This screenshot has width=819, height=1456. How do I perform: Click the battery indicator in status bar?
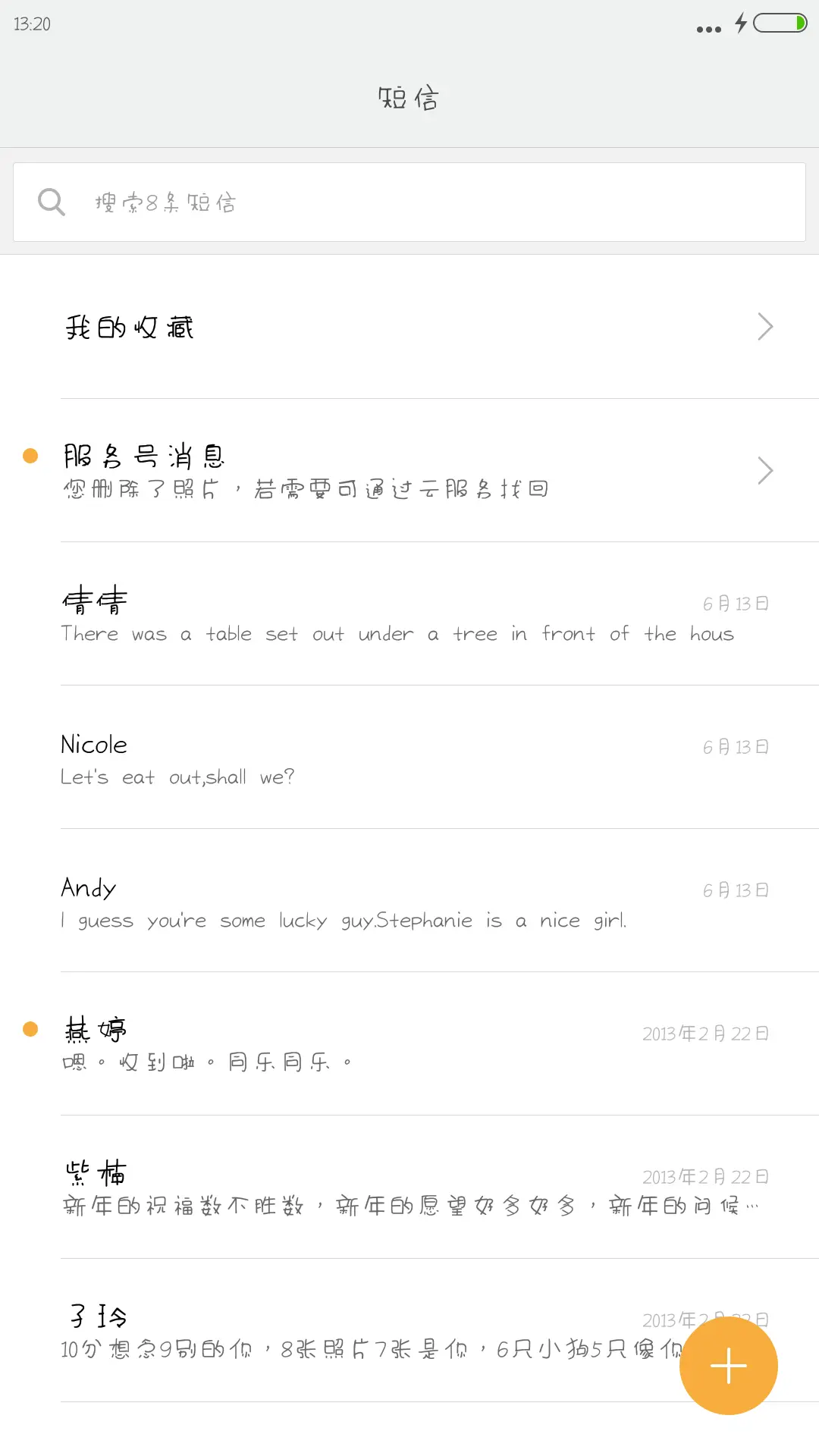(781, 24)
